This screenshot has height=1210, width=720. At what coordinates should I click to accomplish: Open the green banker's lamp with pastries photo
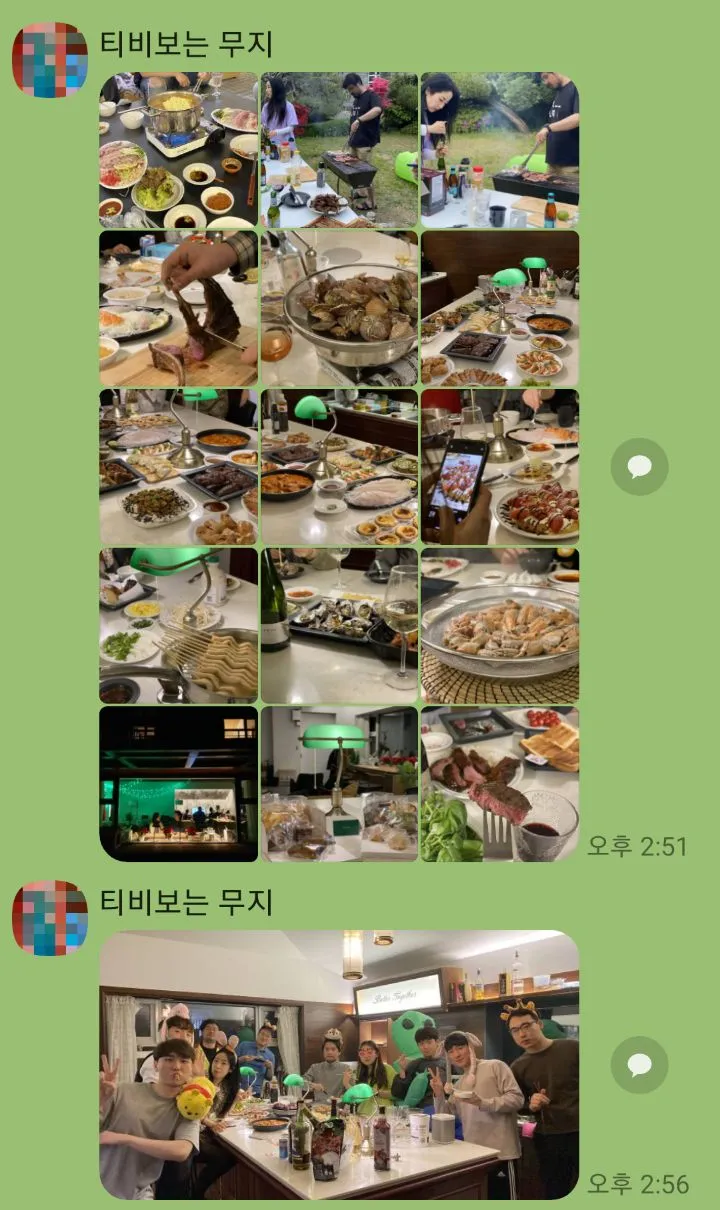[x=338, y=783]
